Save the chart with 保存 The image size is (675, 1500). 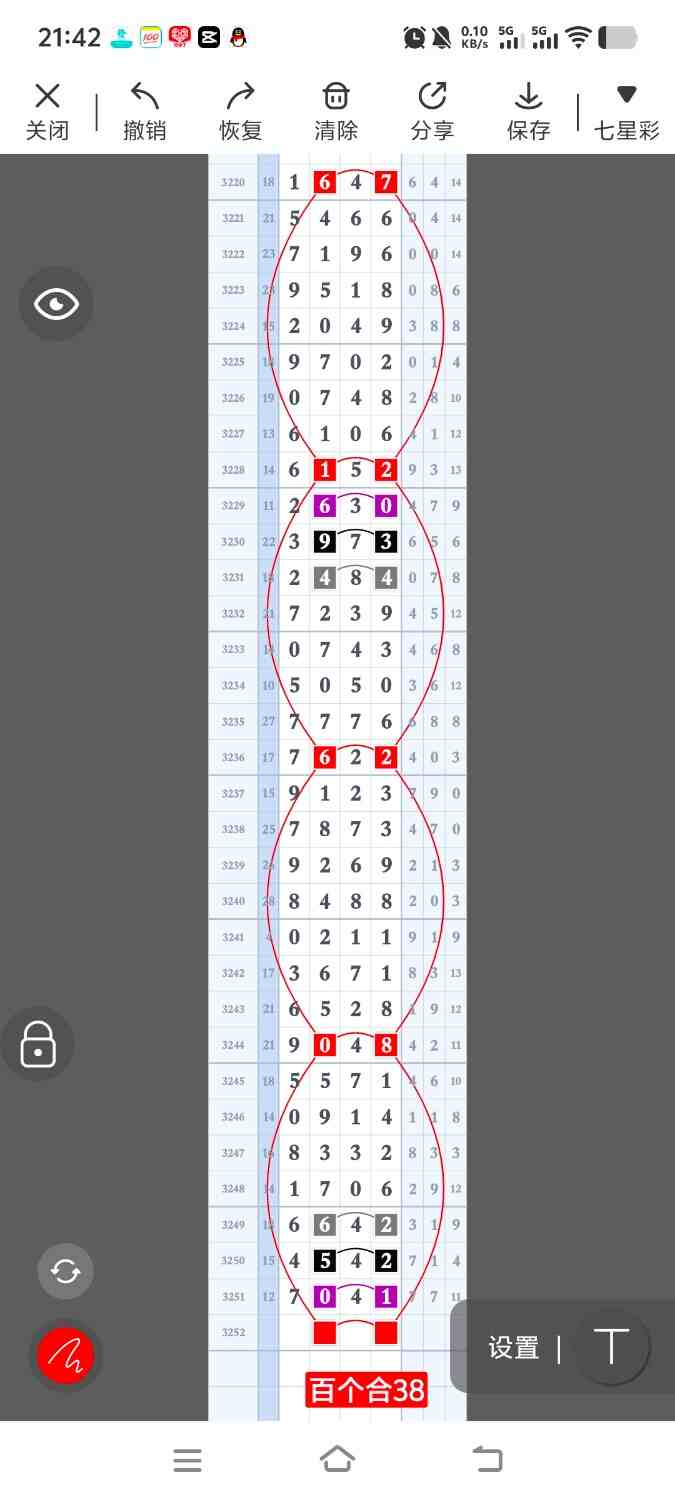pyautogui.click(x=528, y=111)
